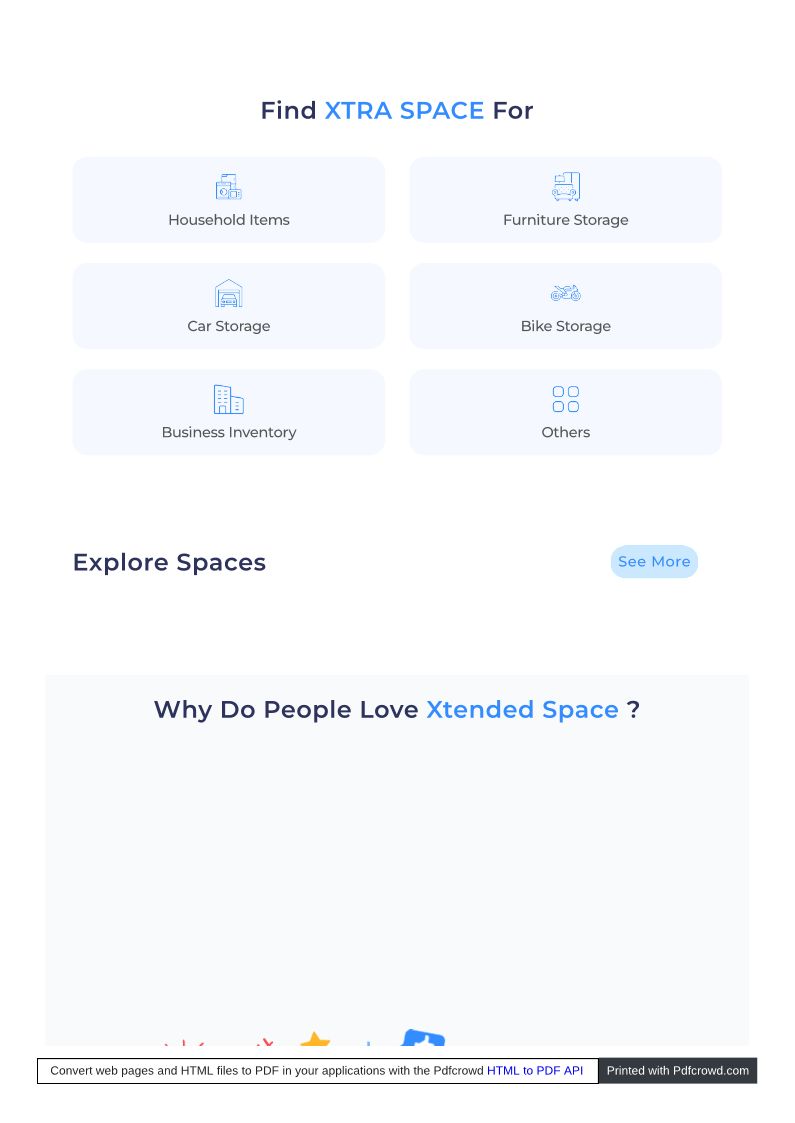Choose the Car Storage option
Viewport: 795px width, 1123px height.
[x=228, y=306]
